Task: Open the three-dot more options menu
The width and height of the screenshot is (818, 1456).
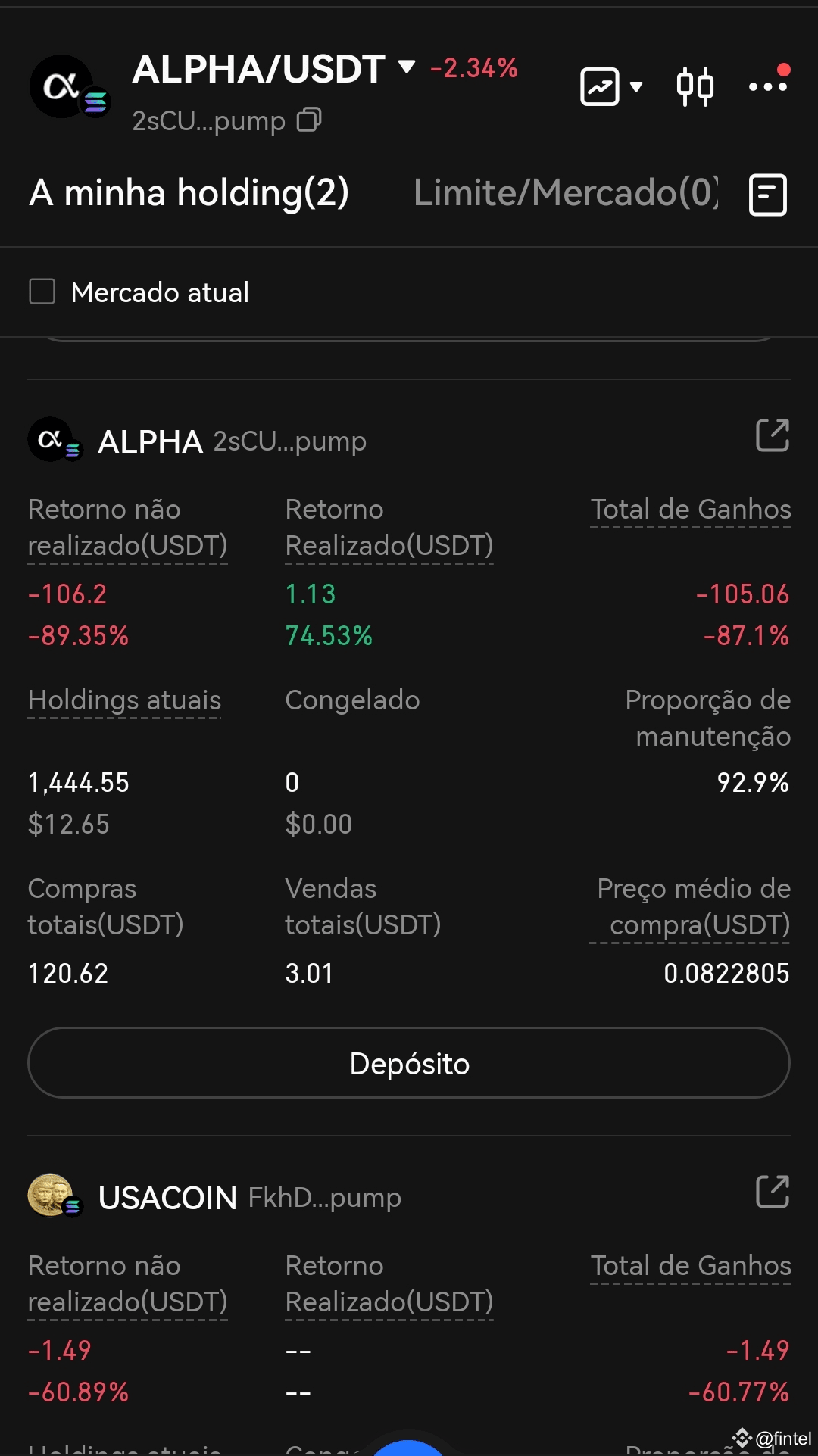Action: (x=767, y=86)
